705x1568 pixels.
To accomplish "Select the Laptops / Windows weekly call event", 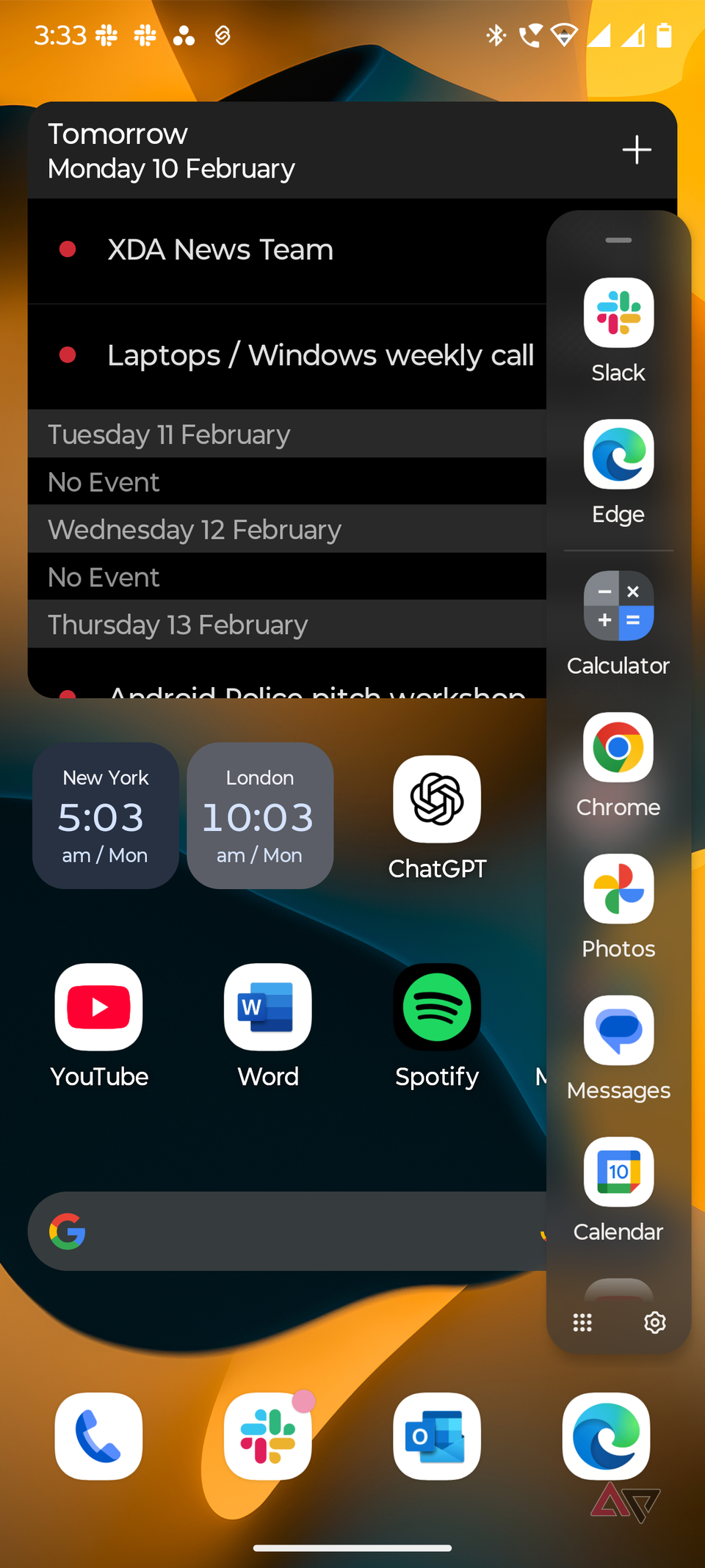I will (x=294, y=355).
